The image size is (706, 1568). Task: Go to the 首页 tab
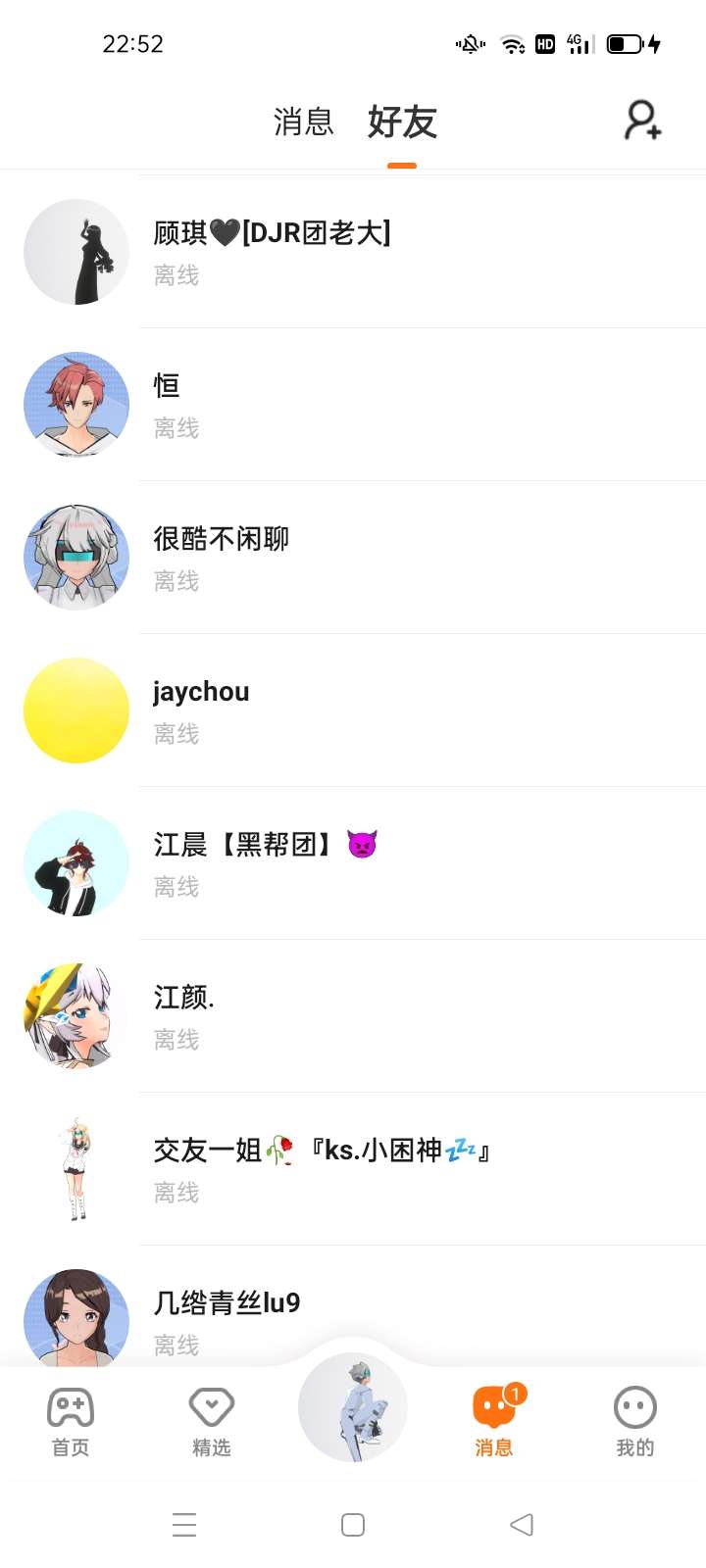71,1421
